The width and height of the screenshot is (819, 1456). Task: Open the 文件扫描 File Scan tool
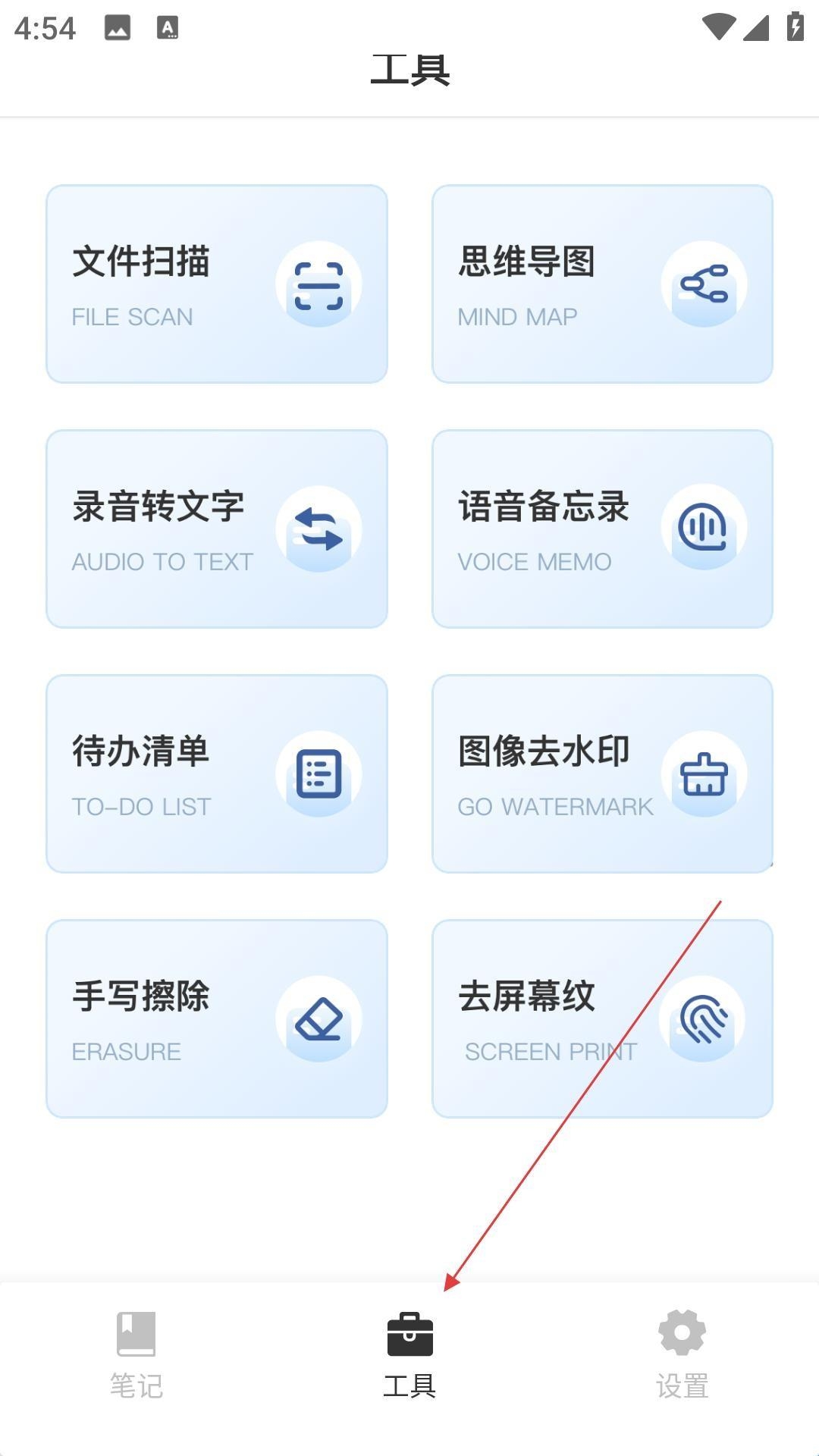[217, 284]
